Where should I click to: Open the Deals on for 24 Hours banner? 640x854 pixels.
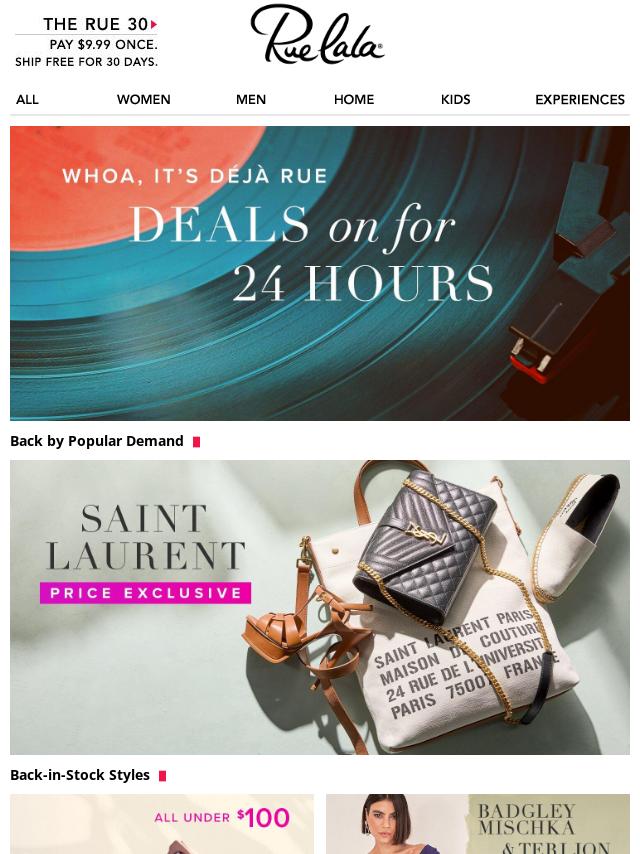[x=320, y=273]
